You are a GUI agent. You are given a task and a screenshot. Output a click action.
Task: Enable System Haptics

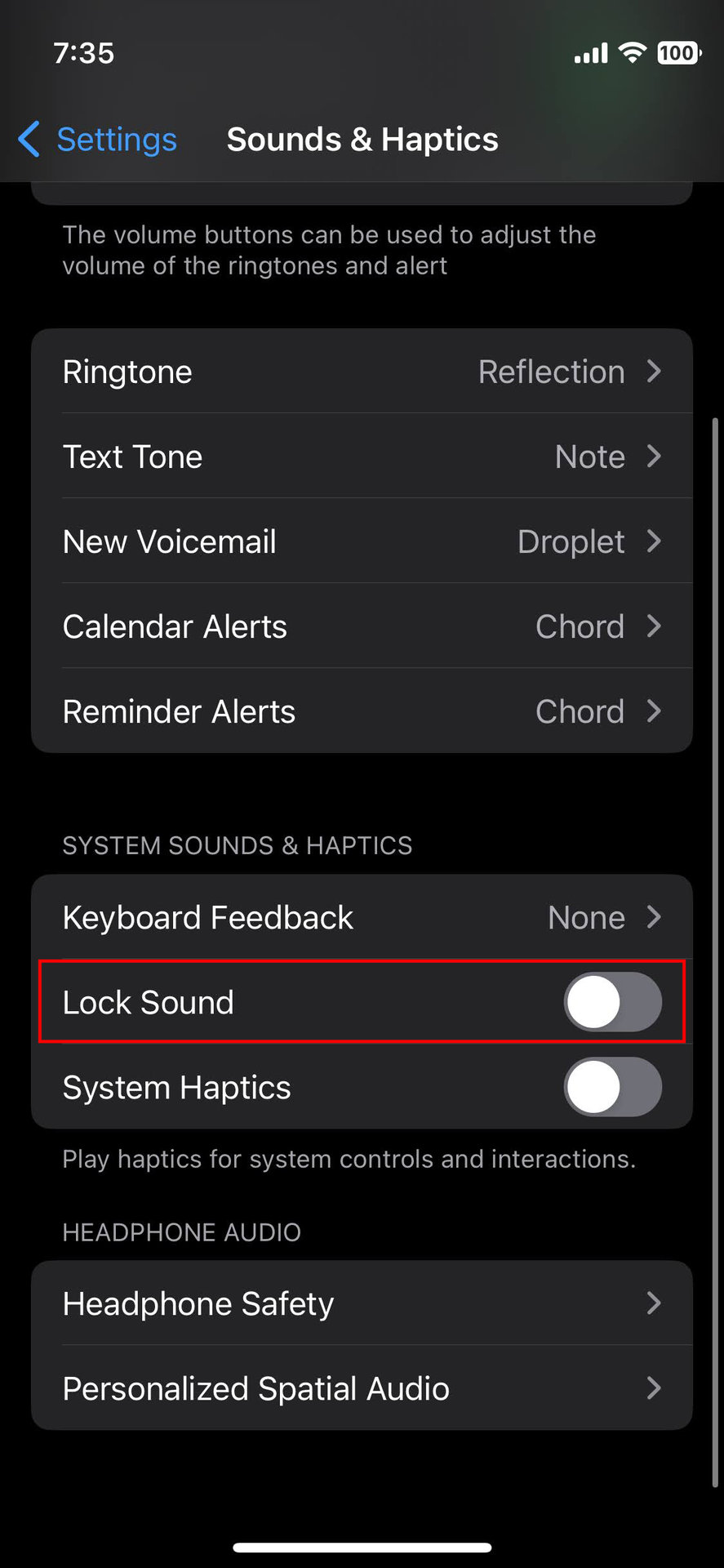pos(612,1088)
